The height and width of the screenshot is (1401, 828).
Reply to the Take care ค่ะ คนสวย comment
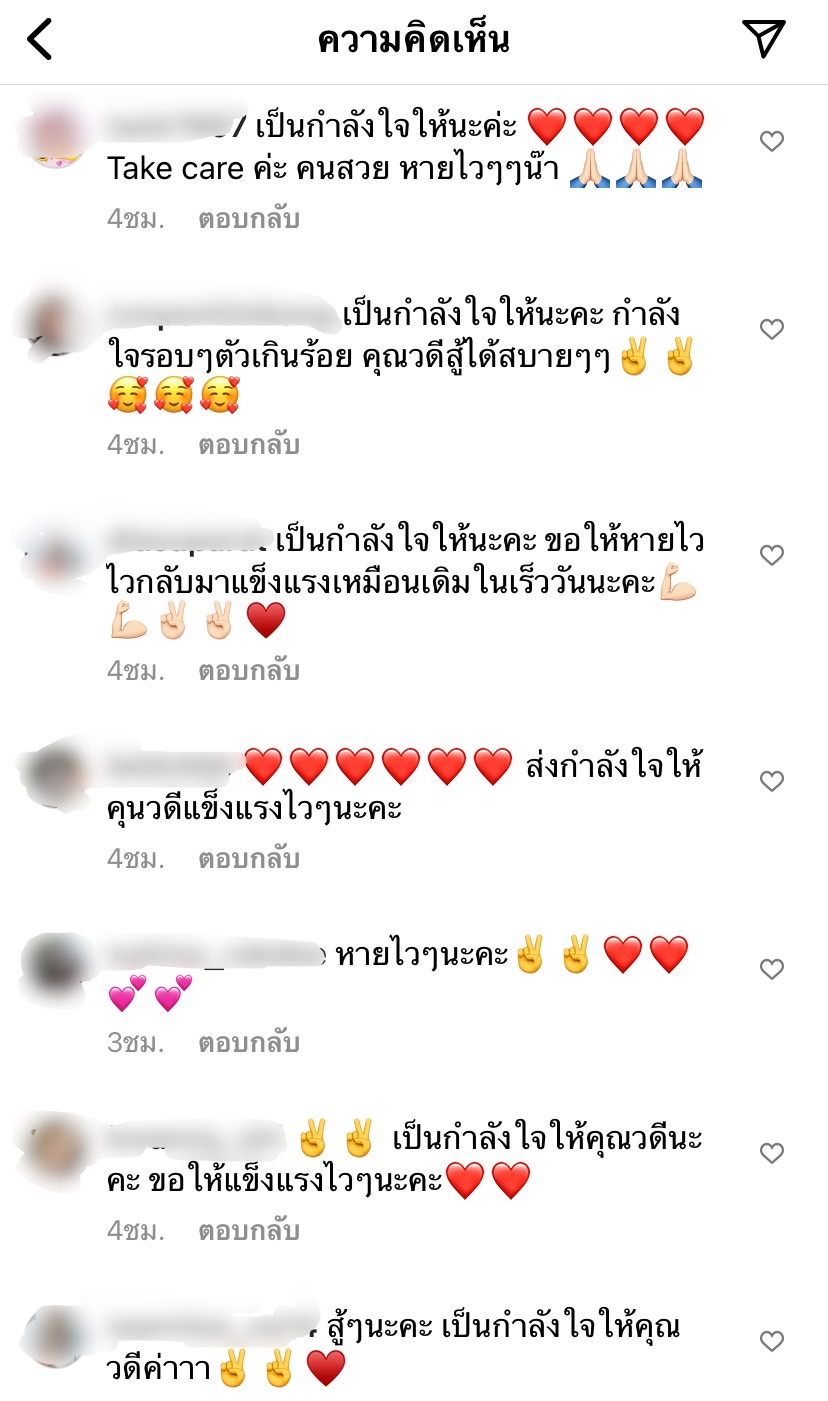coord(248,218)
